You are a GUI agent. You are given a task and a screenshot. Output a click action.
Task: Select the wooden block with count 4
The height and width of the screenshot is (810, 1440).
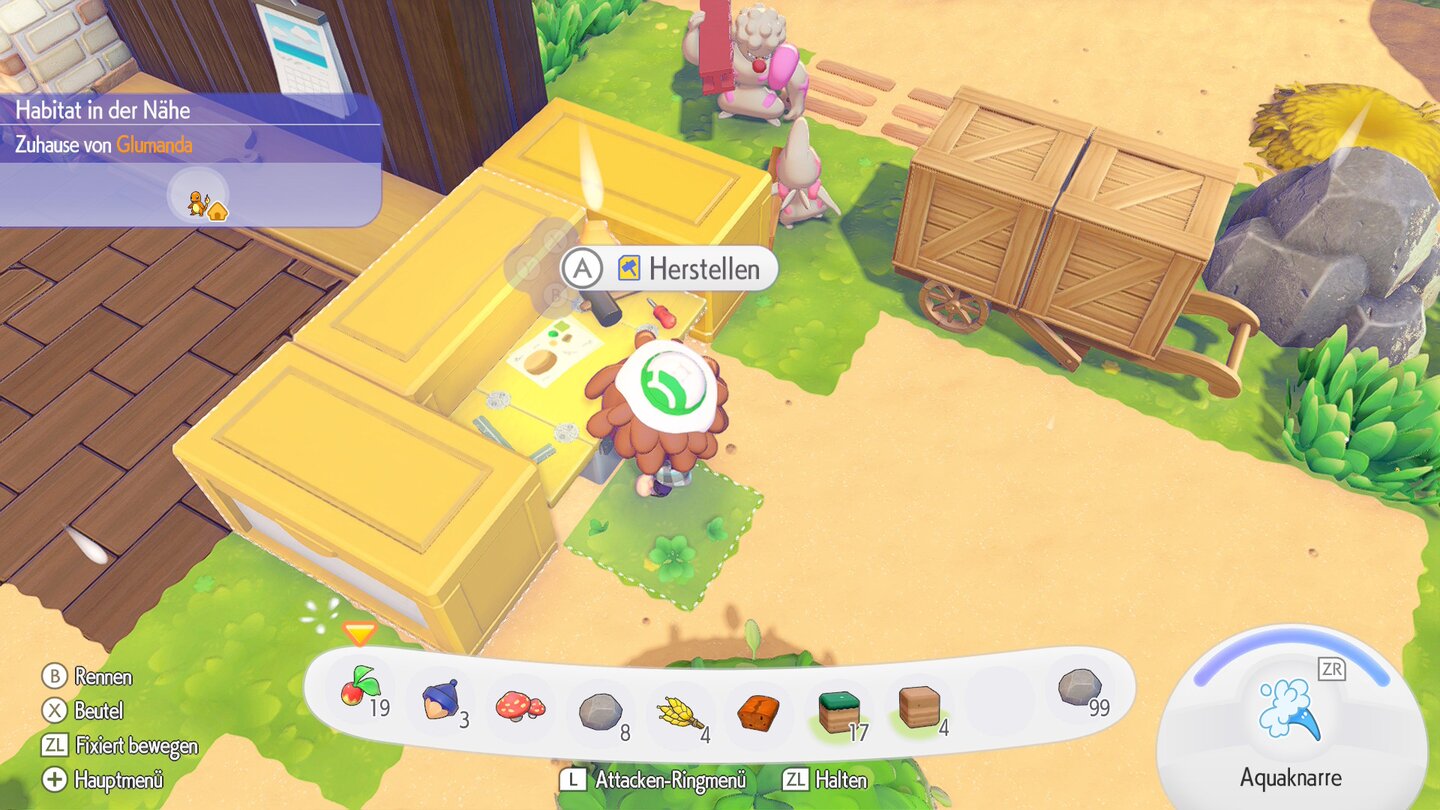point(918,706)
